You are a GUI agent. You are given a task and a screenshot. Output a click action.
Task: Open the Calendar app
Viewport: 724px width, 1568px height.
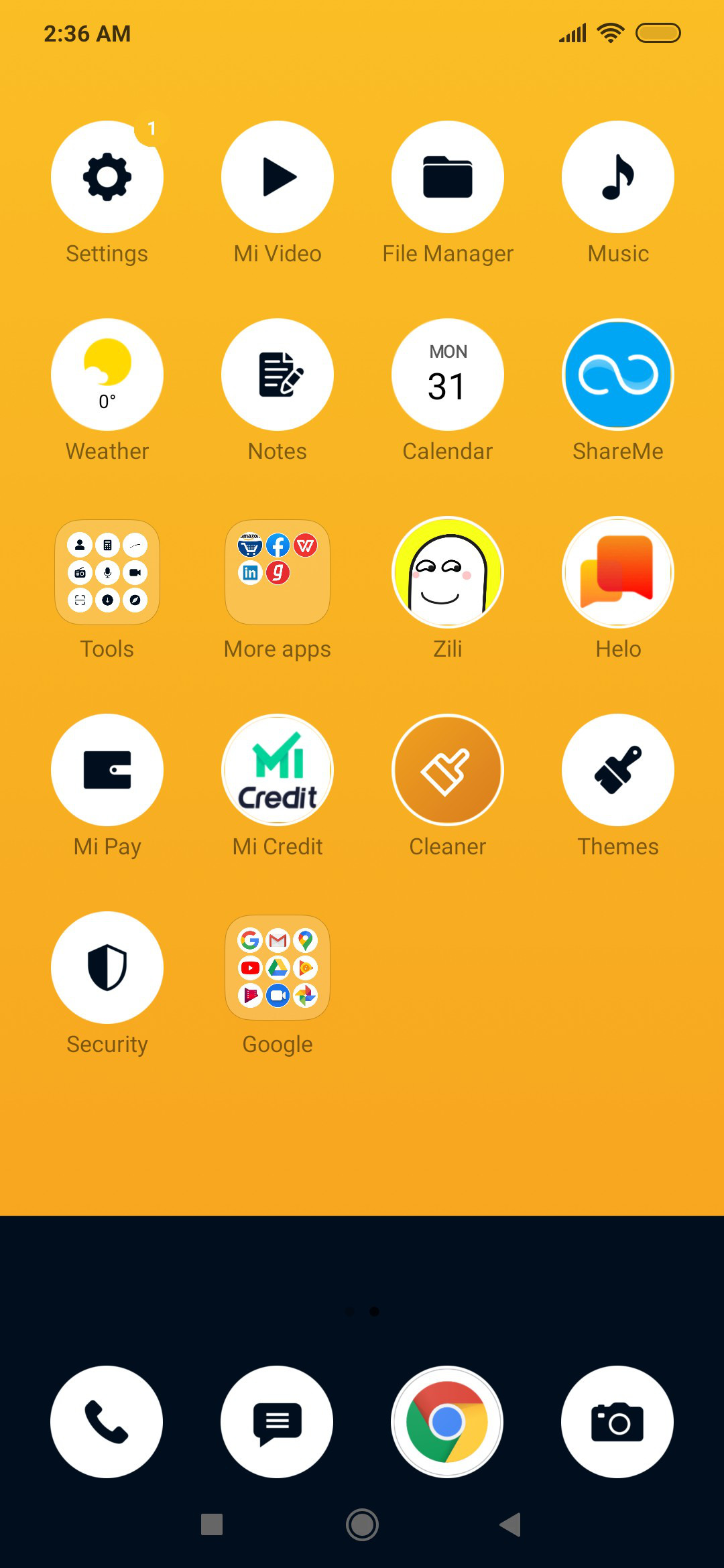(x=448, y=375)
